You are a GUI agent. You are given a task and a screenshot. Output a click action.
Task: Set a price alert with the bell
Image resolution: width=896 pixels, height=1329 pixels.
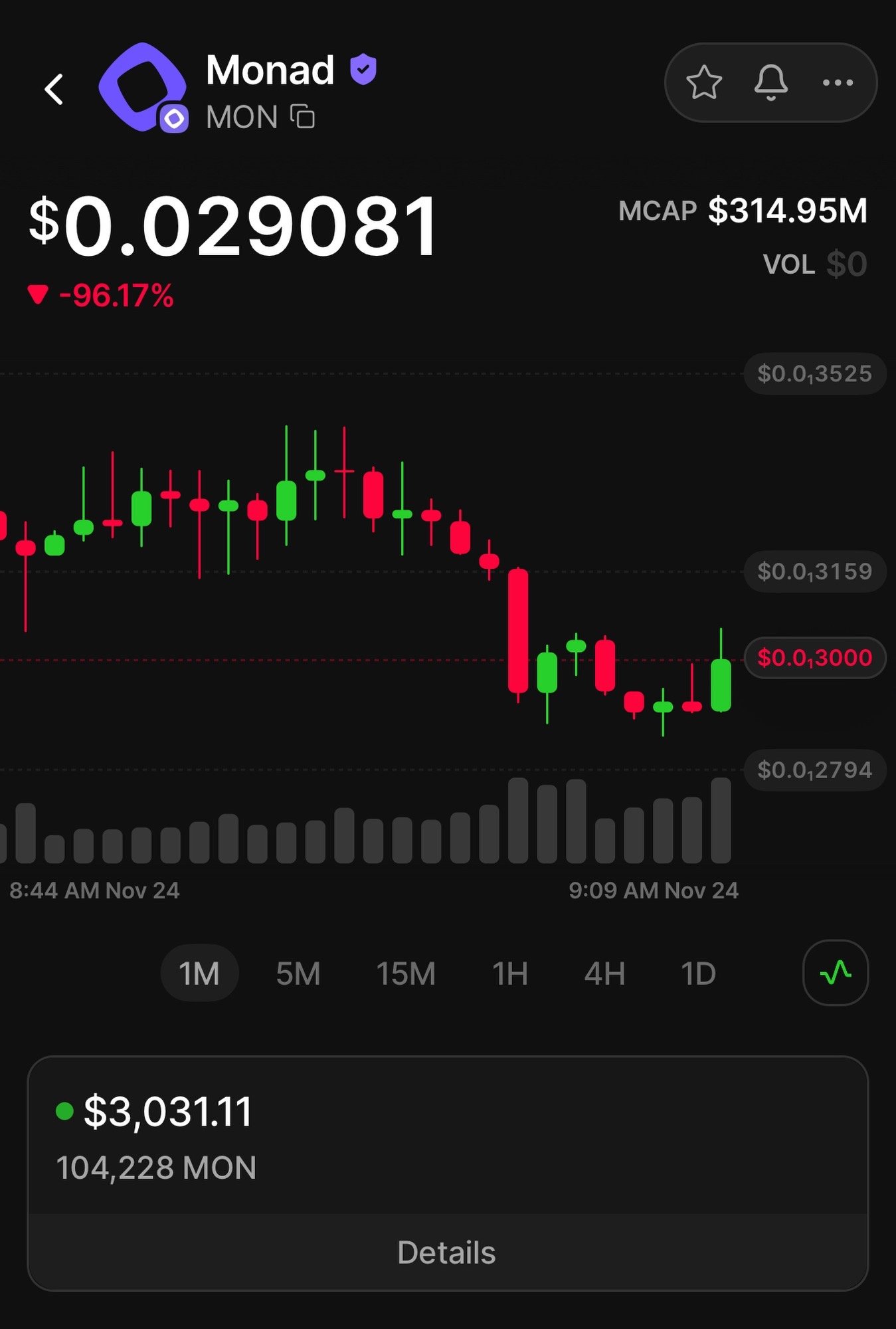point(770,83)
